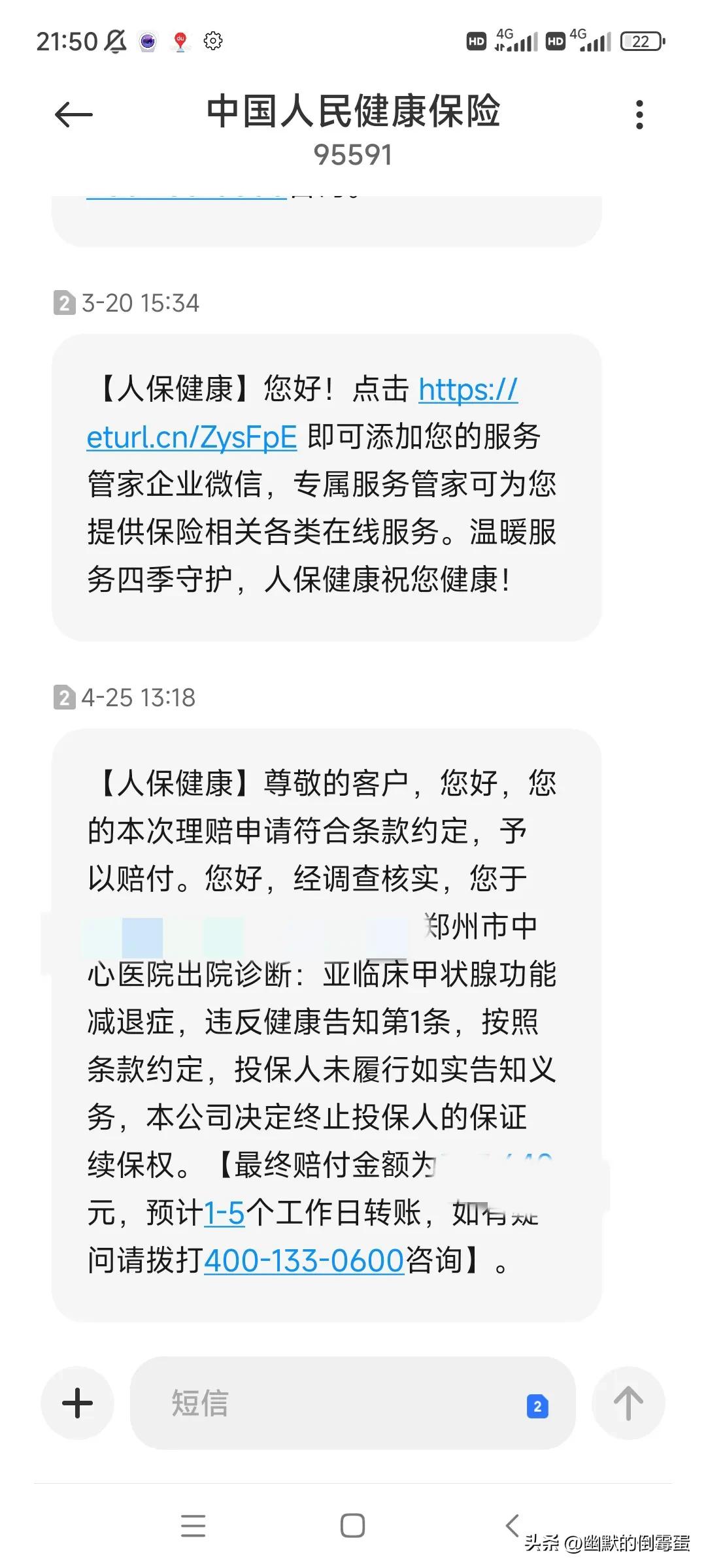
Task: Tap the map location icon in status bar
Action: pyautogui.click(x=180, y=41)
